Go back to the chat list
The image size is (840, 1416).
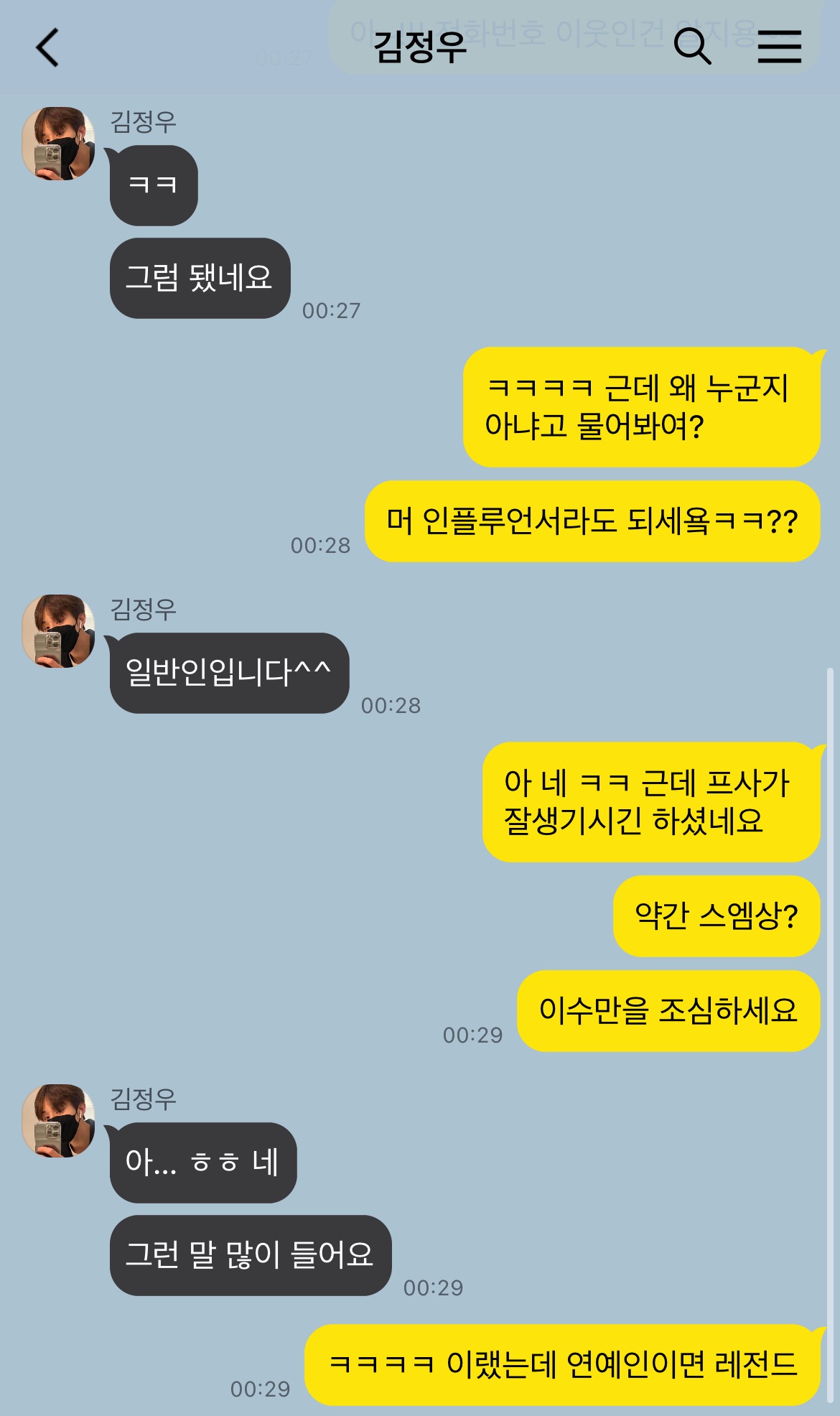[x=47, y=47]
